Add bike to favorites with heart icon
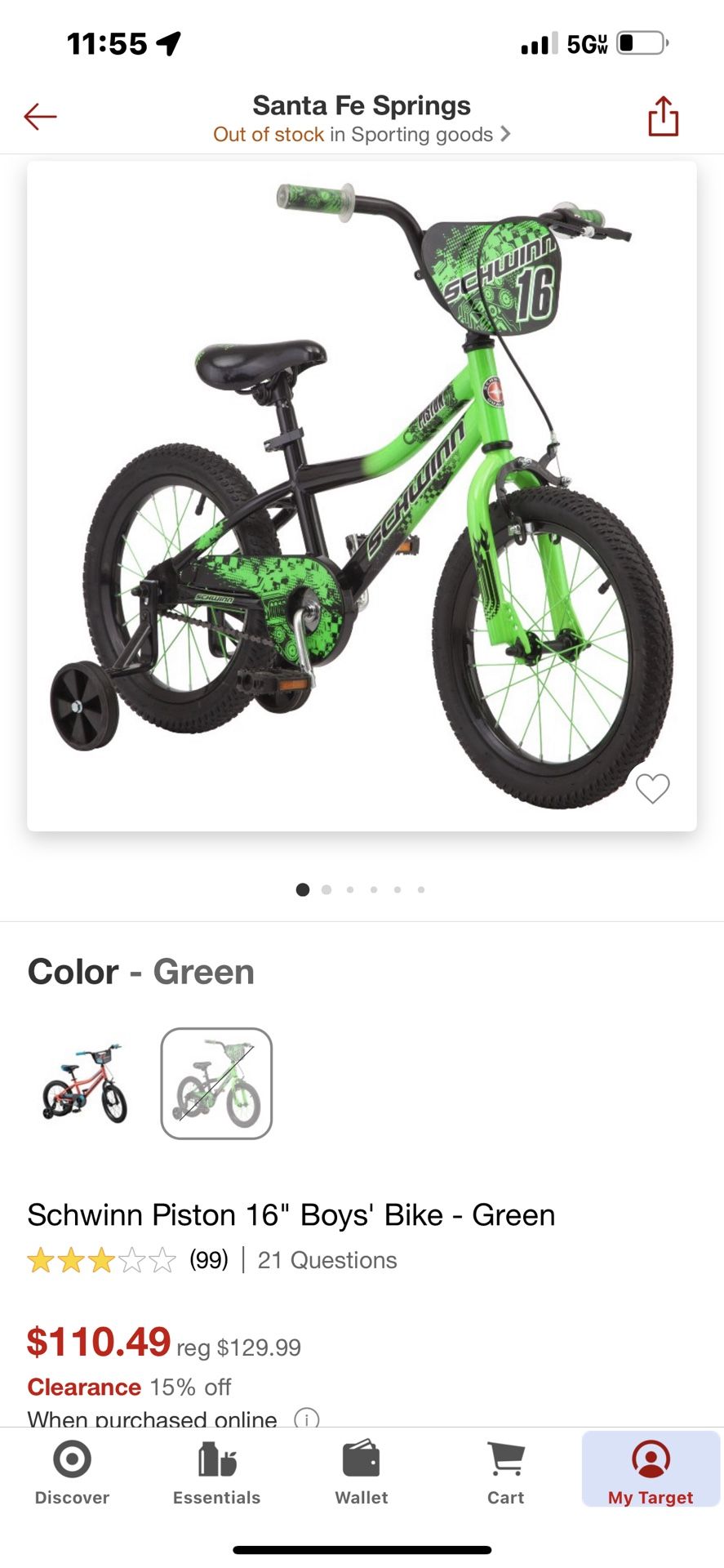 652,788
